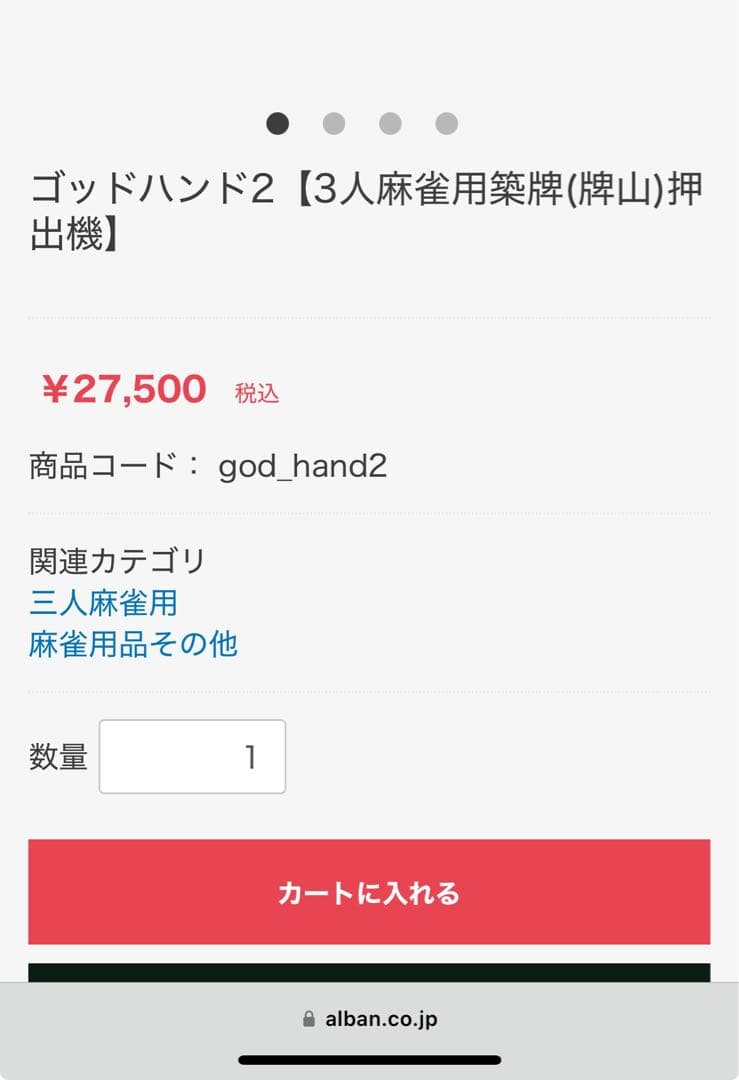The image size is (739, 1080).
Task: Click the 数量 quantity label
Action: tap(59, 756)
